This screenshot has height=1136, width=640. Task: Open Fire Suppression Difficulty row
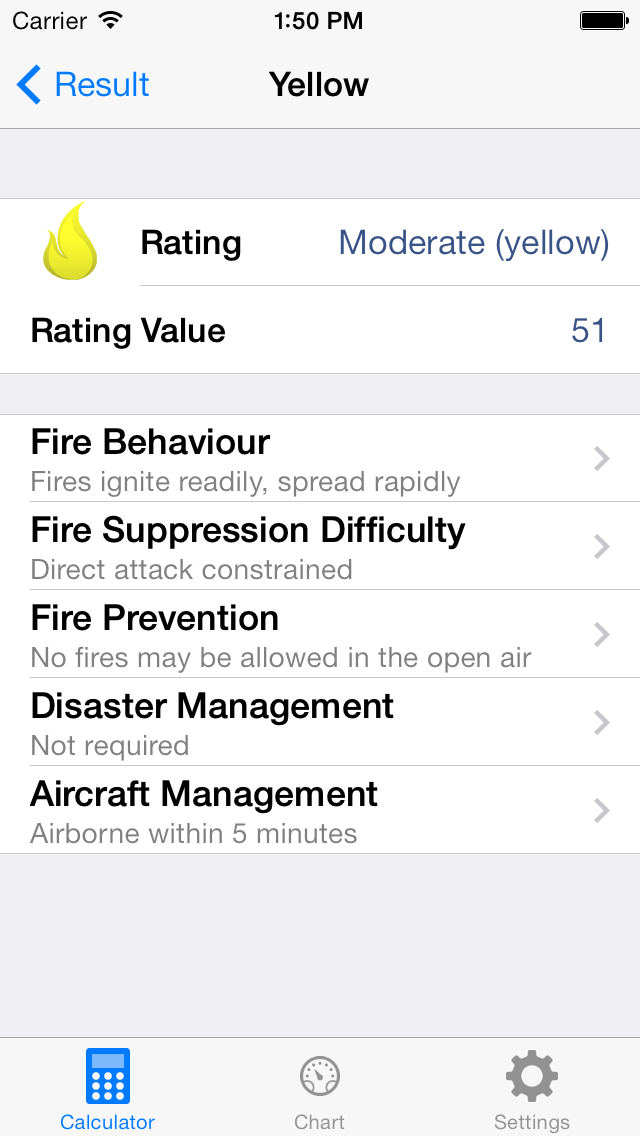coord(320,546)
